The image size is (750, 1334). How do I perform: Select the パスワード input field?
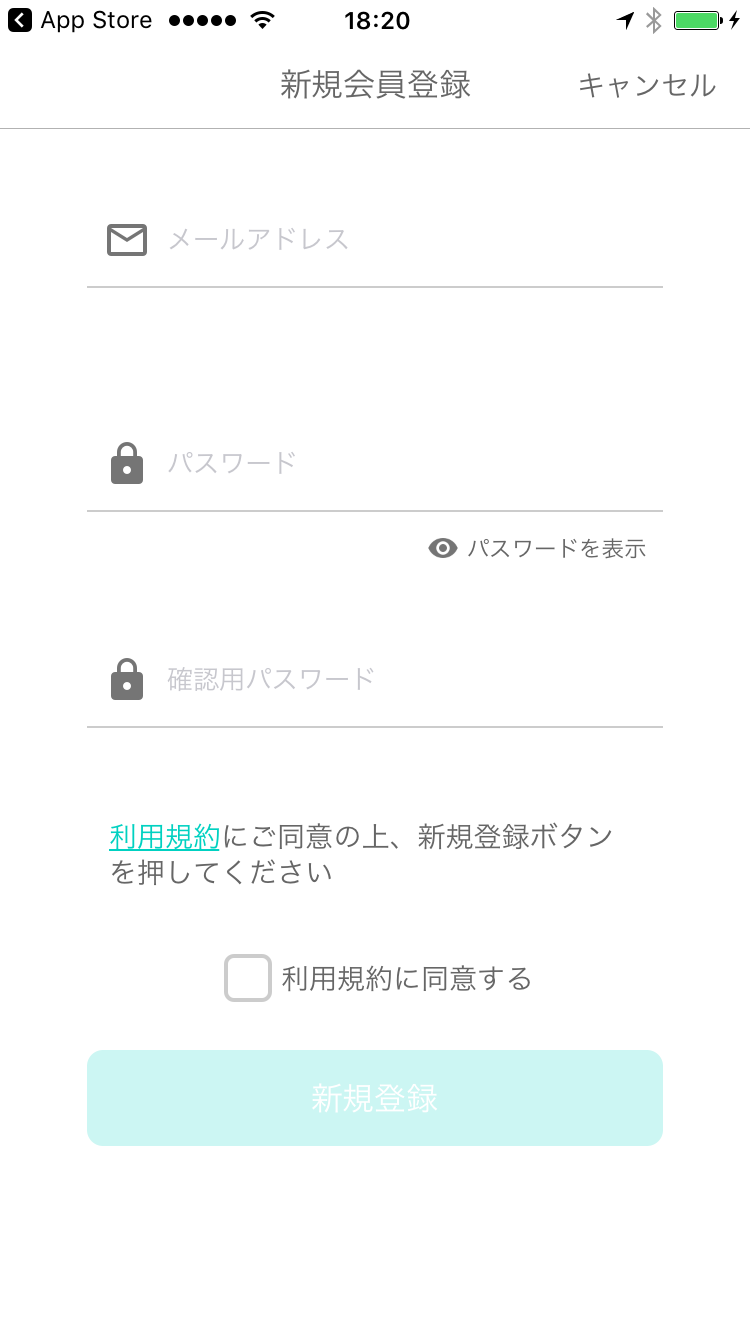tap(400, 463)
